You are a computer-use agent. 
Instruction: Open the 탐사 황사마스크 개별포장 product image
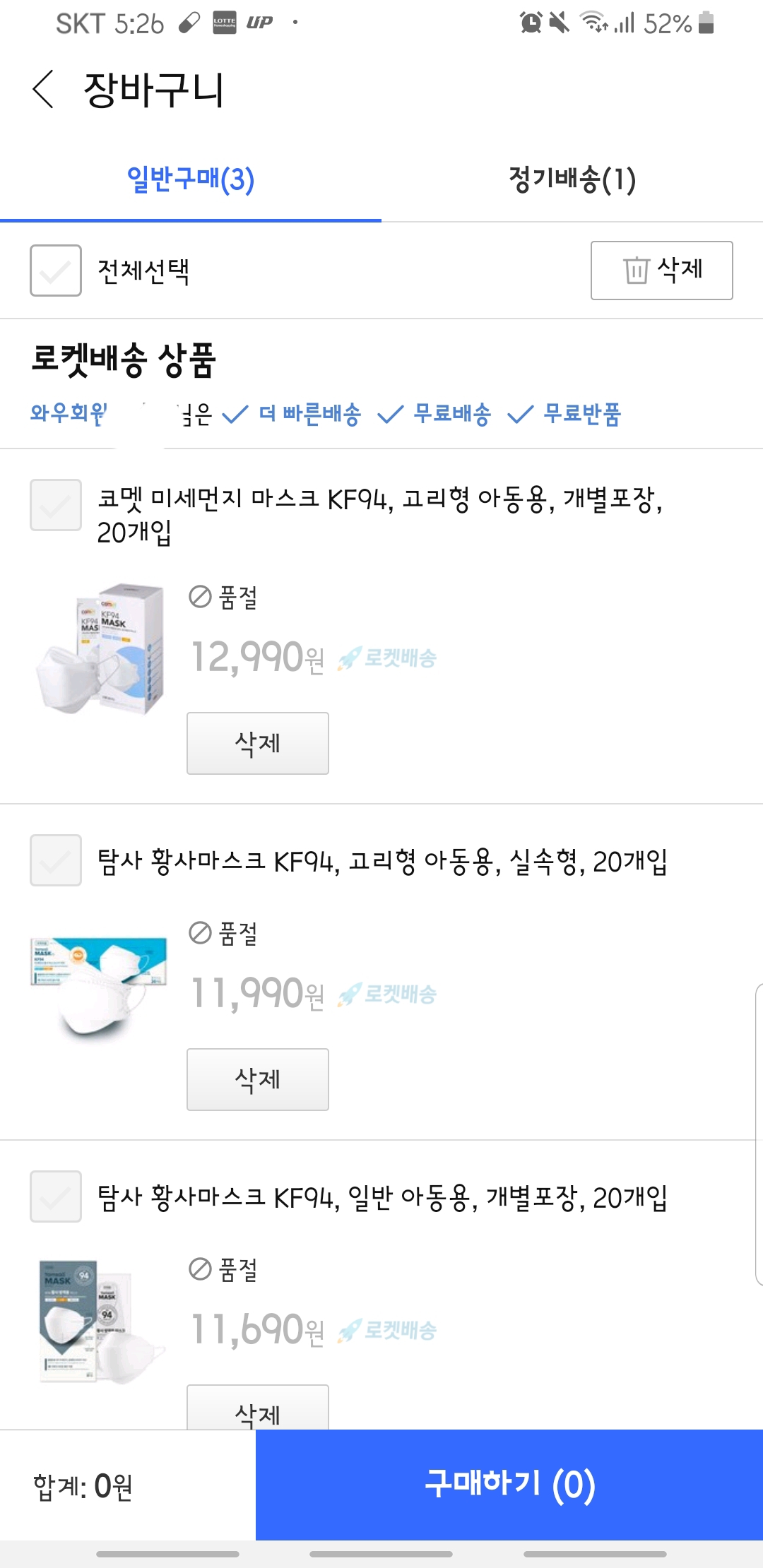click(99, 1321)
